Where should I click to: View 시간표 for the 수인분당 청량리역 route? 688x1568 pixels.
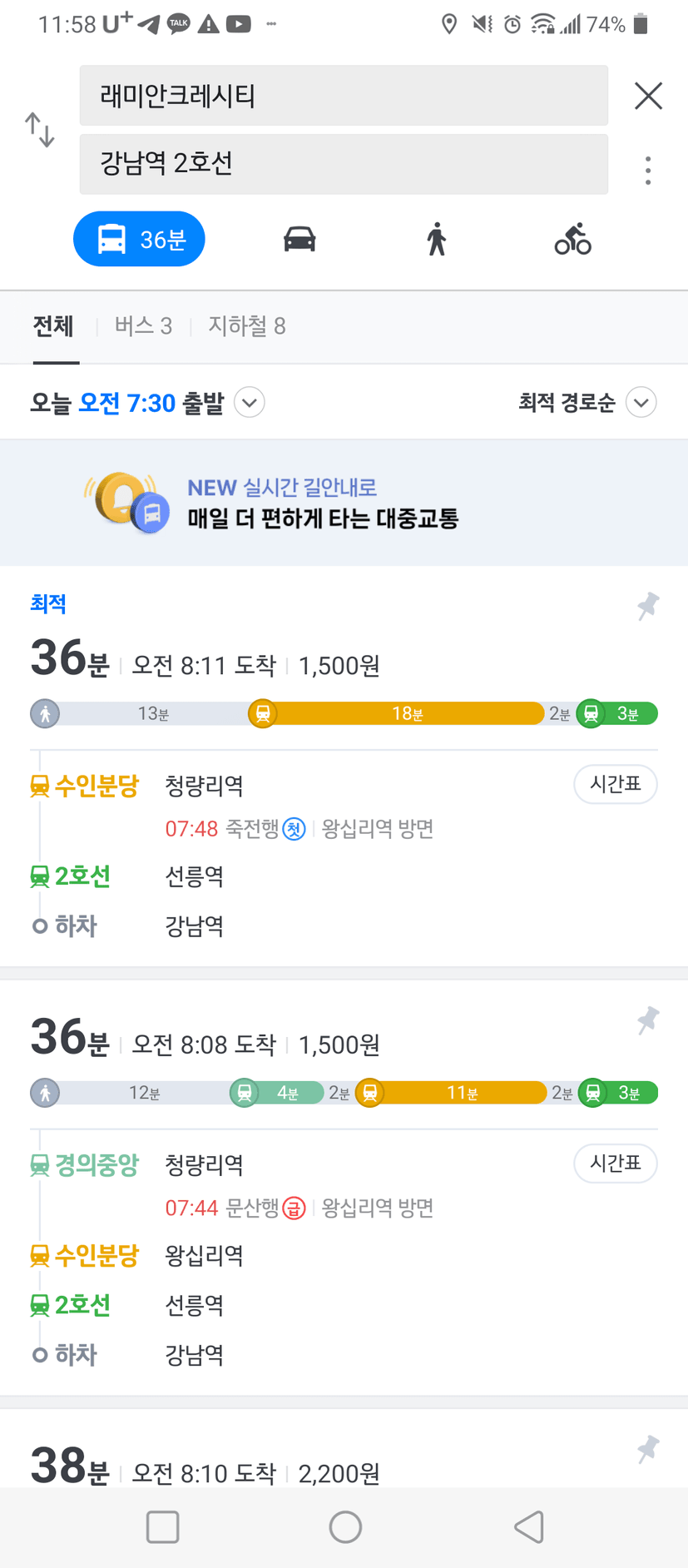616,784
